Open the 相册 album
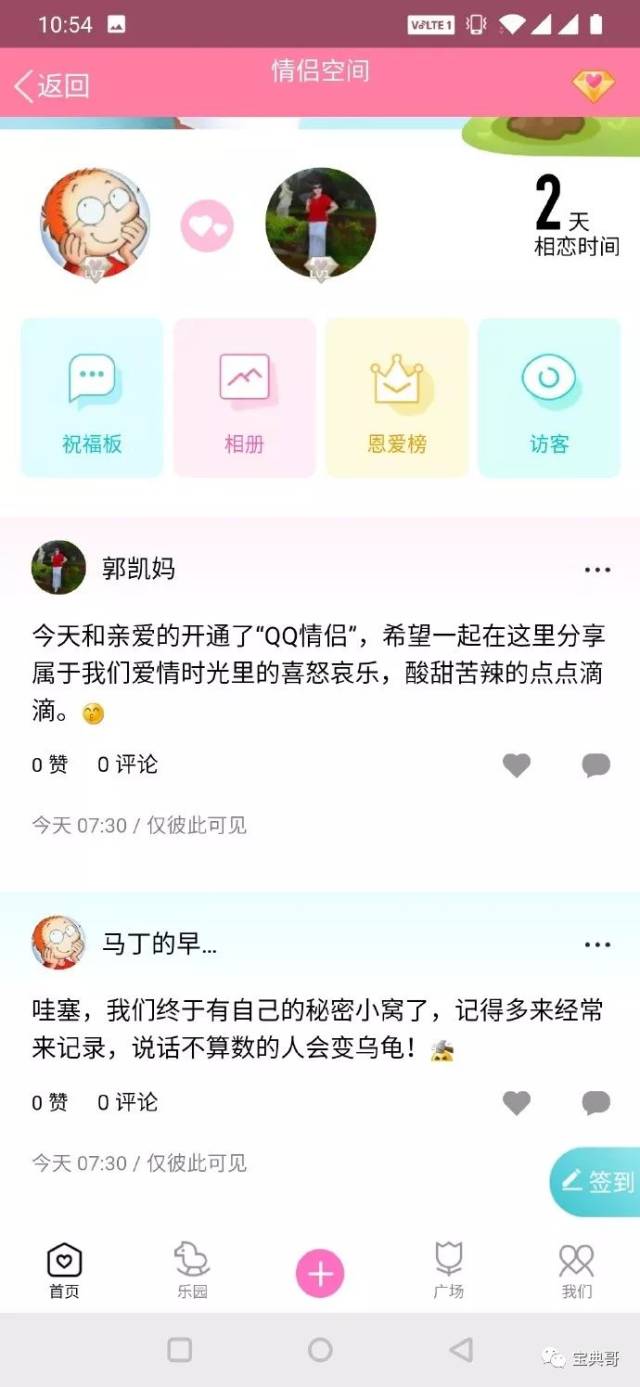Image resolution: width=640 pixels, height=1387 pixels. pyautogui.click(x=244, y=398)
